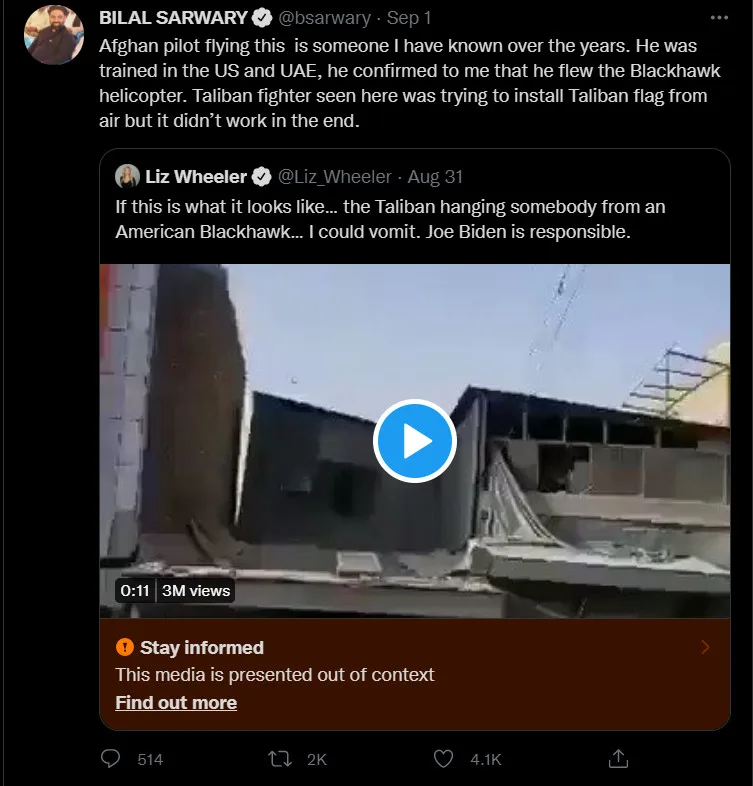Open Bilal Sarwary's profile picture
This screenshot has height=786, width=753.
53,35
